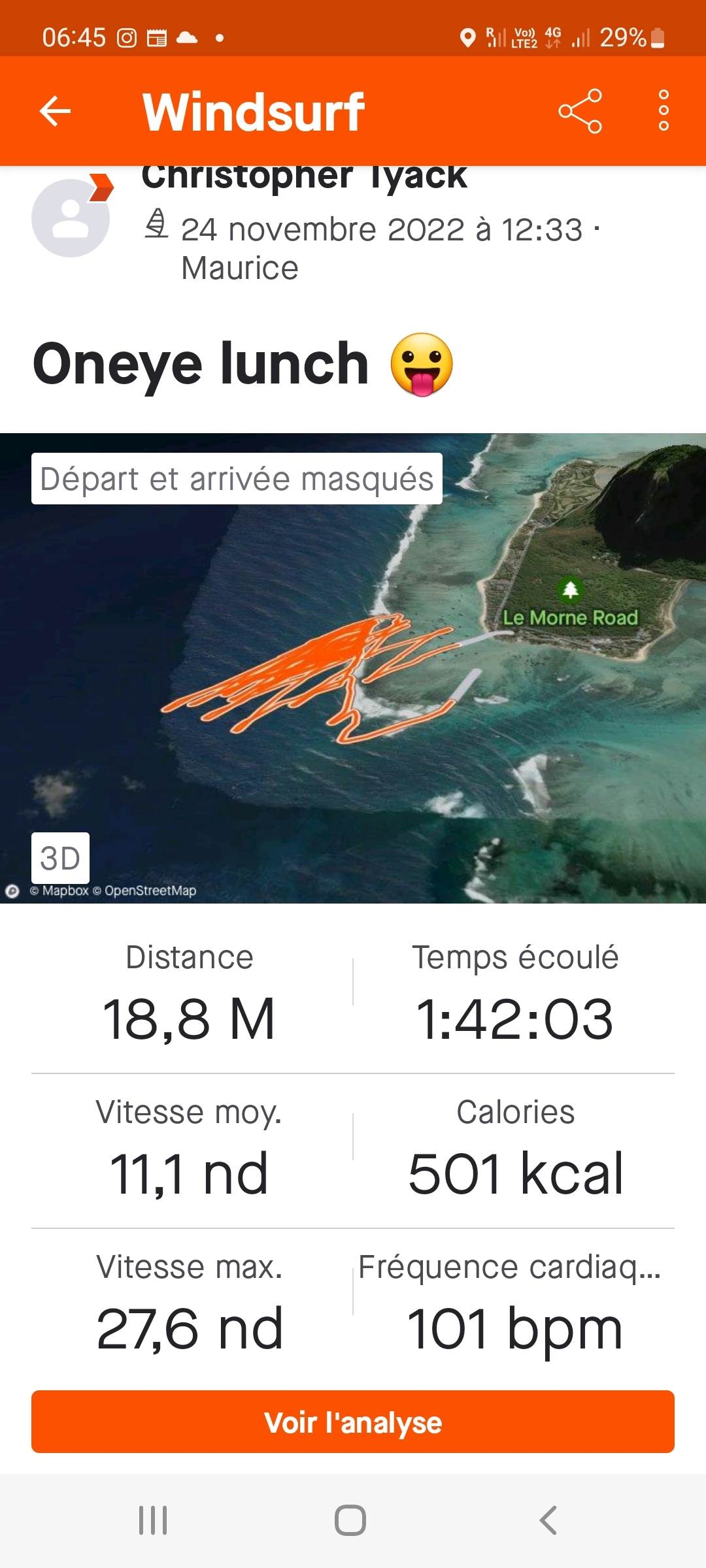Image resolution: width=706 pixels, height=1568 pixels.
Task: Go back using the app bar arrow
Action: tap(56, 111)
